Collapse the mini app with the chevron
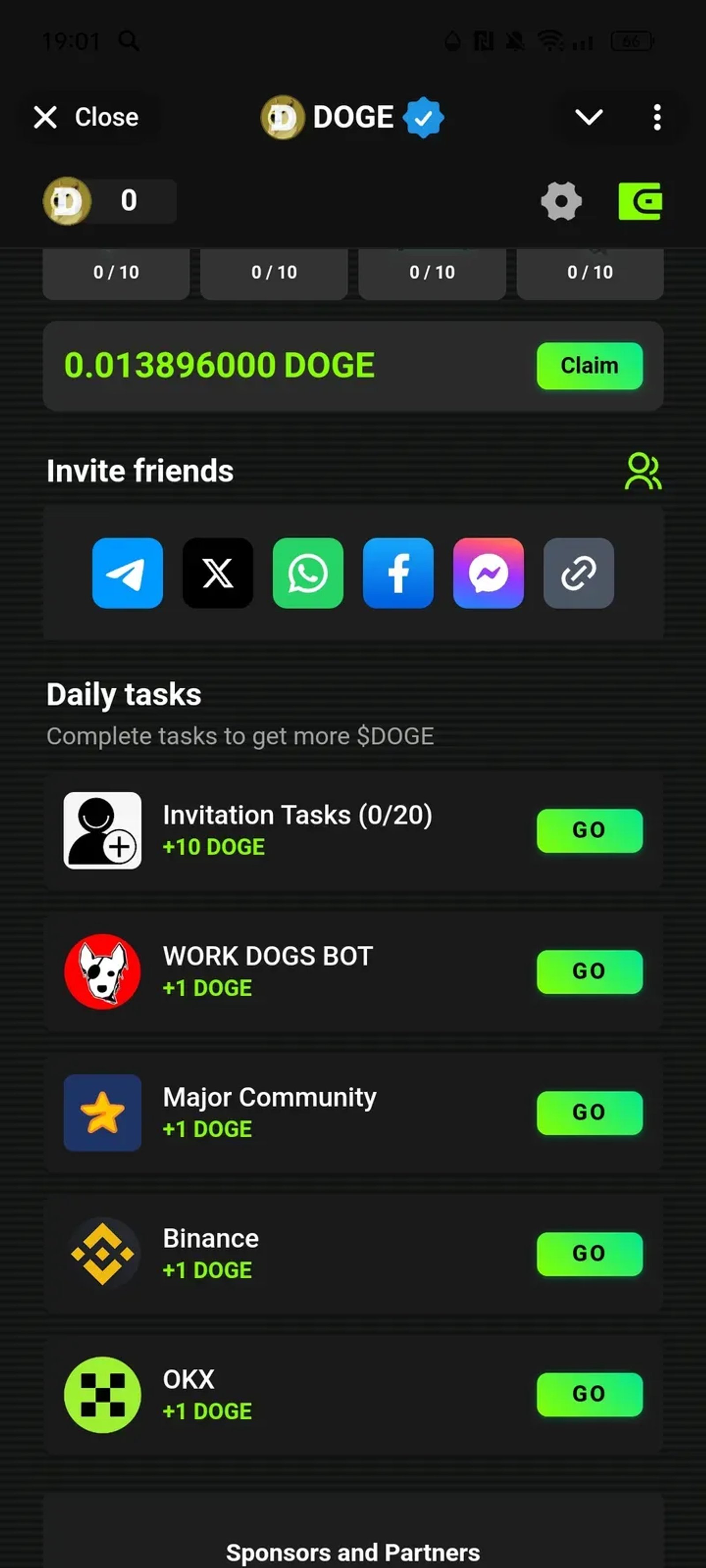Image resolution: width=706 pixels, height=1568 pixels. click(589, 117)
